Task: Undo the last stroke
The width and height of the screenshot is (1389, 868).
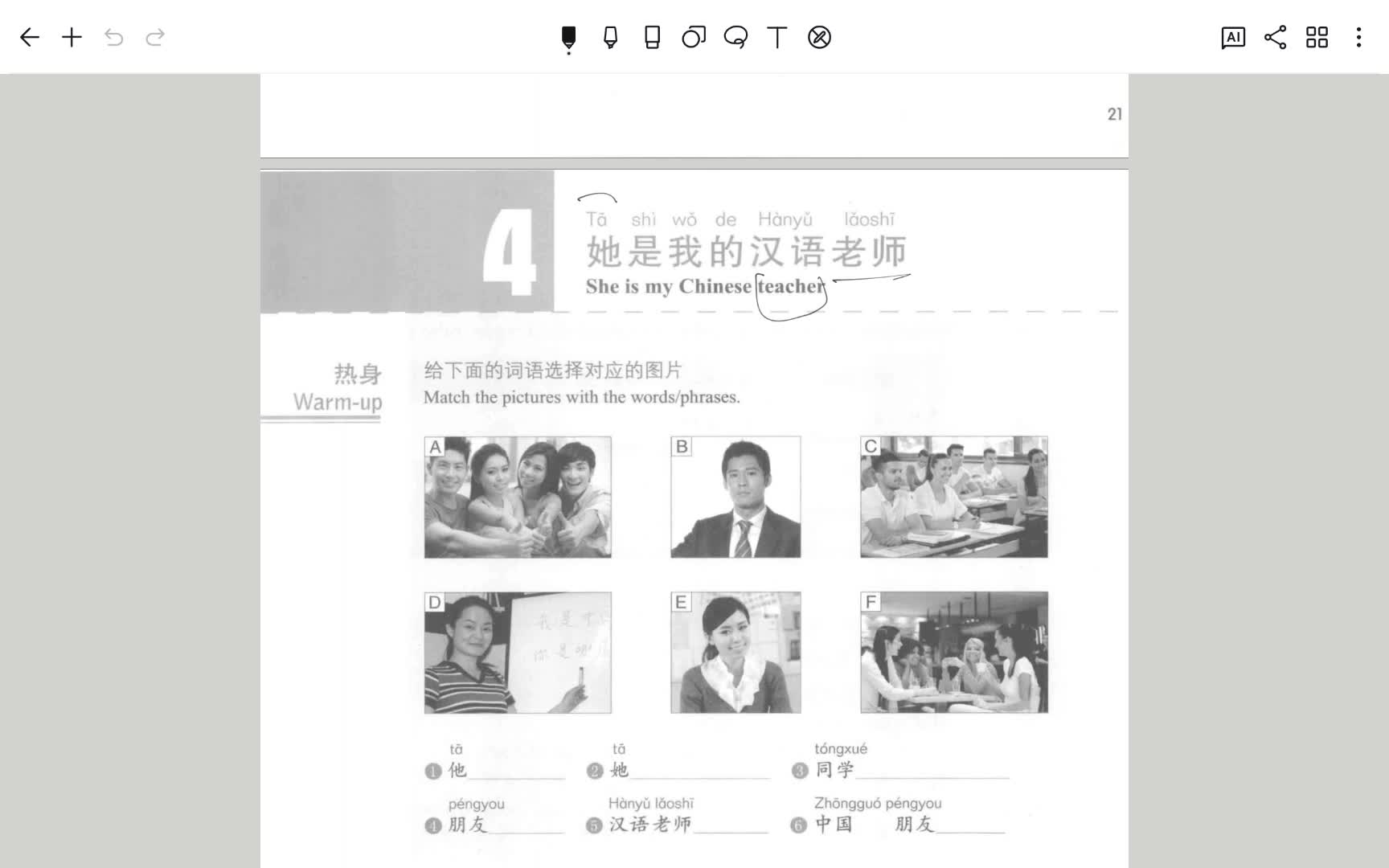Action: (x=113, y=37)
